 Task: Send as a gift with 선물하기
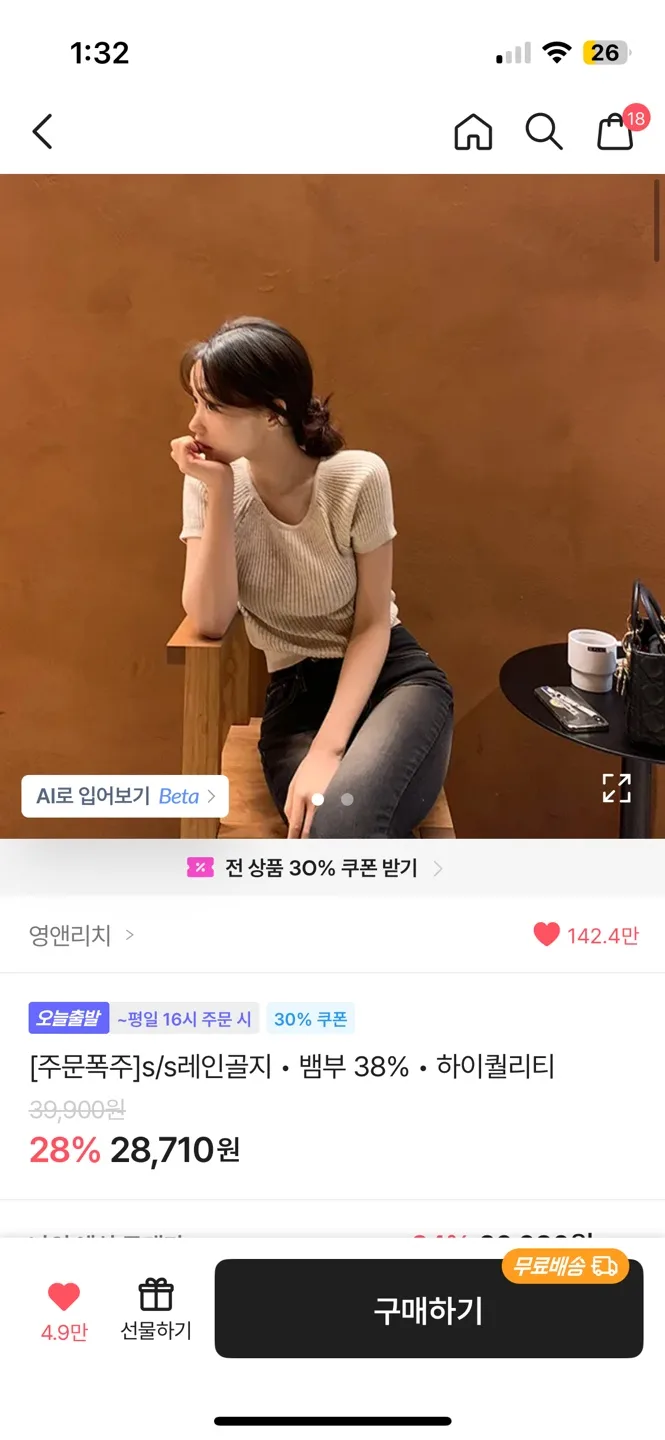[156, 1308]
